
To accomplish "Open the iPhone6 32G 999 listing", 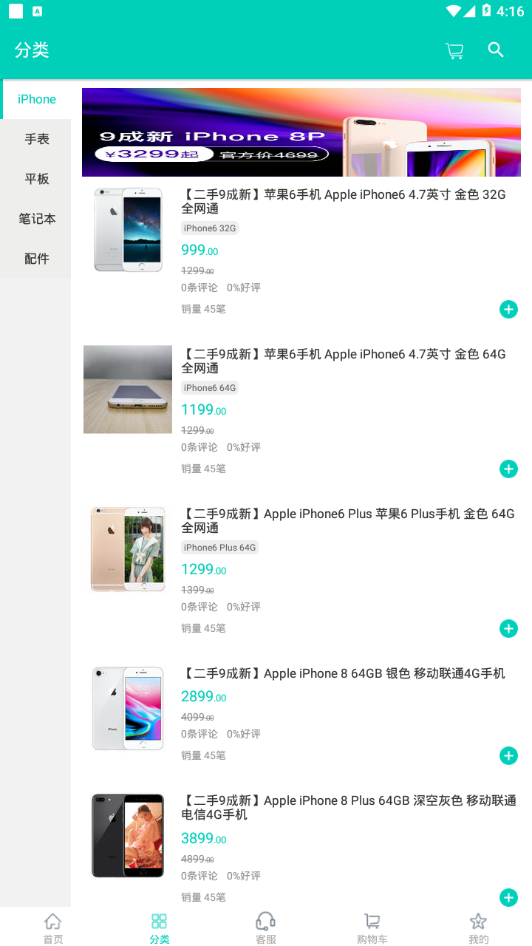I will pyautogui.click(x=302, y=250).
